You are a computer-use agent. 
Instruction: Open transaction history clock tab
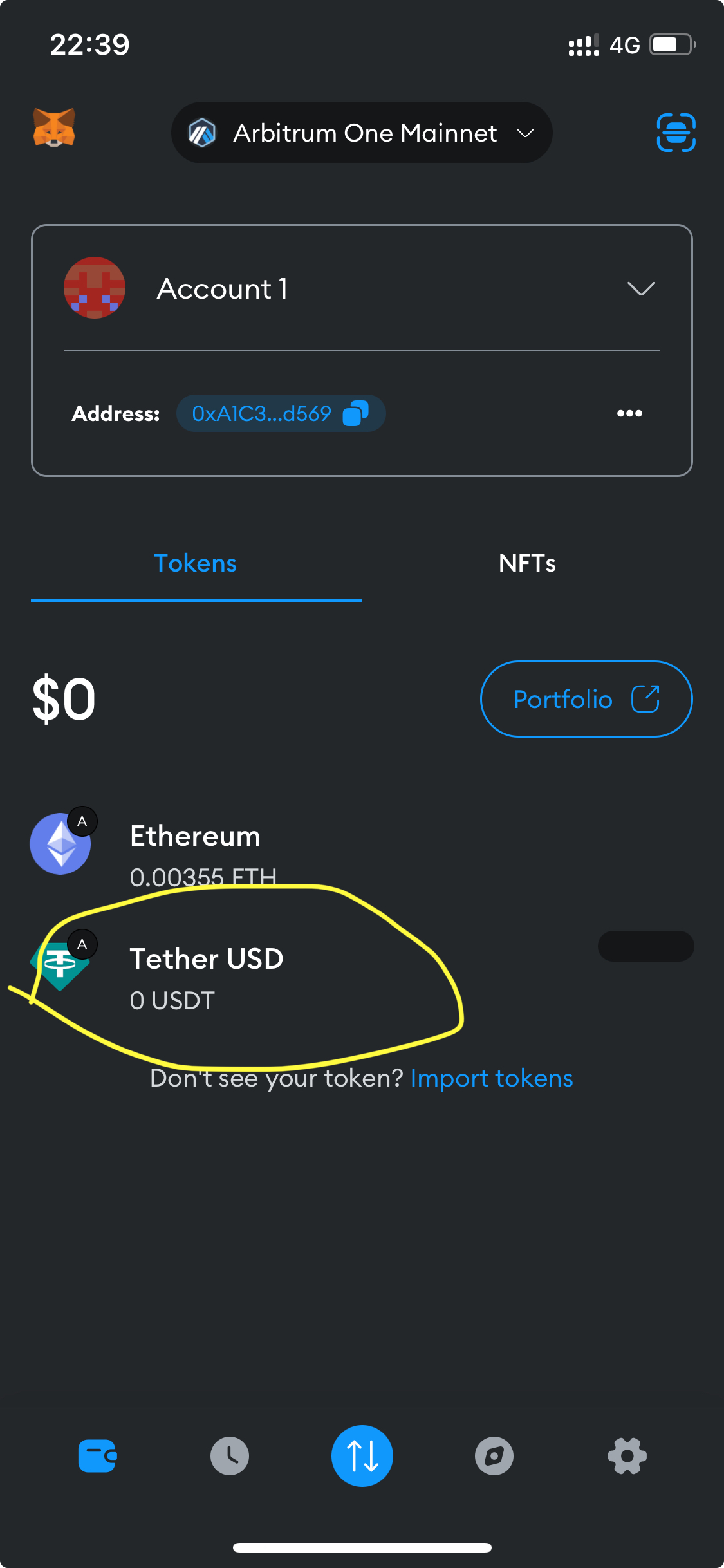click(x=230, y=1456)
